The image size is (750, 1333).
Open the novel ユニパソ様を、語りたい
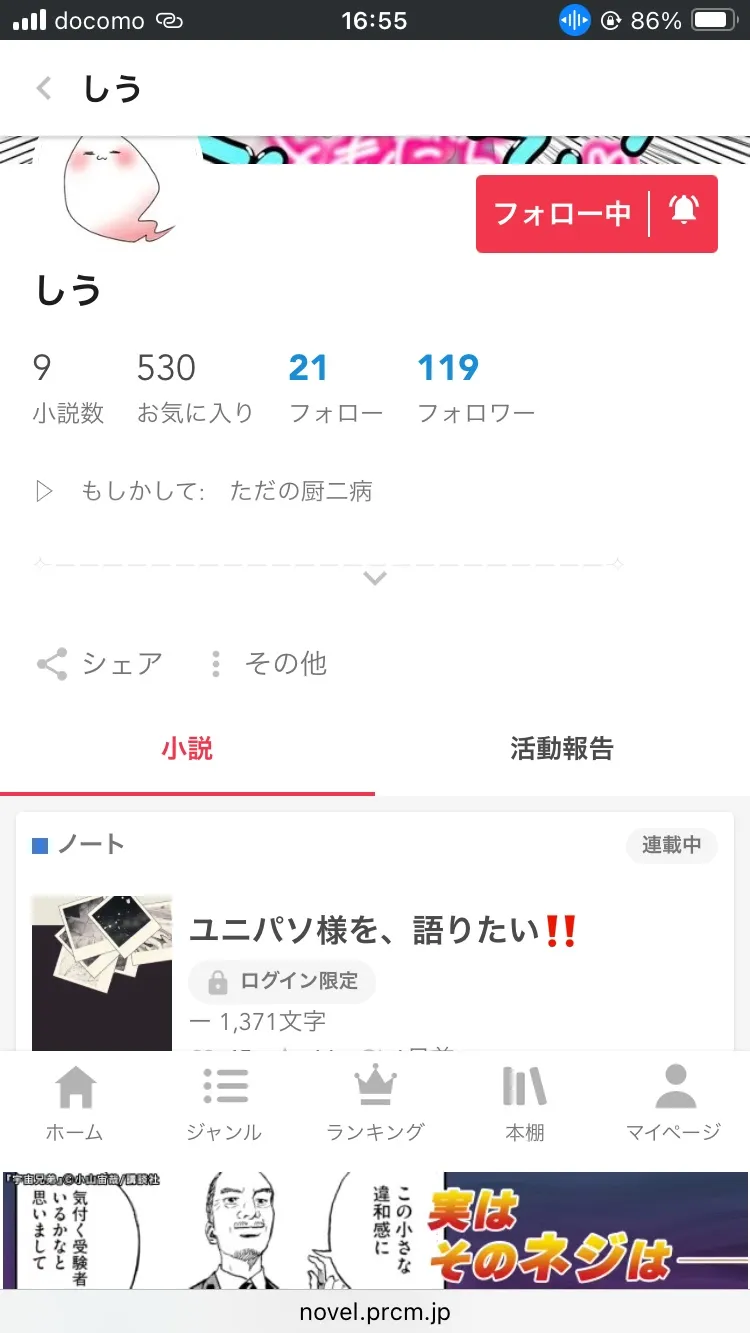[384, 933]
